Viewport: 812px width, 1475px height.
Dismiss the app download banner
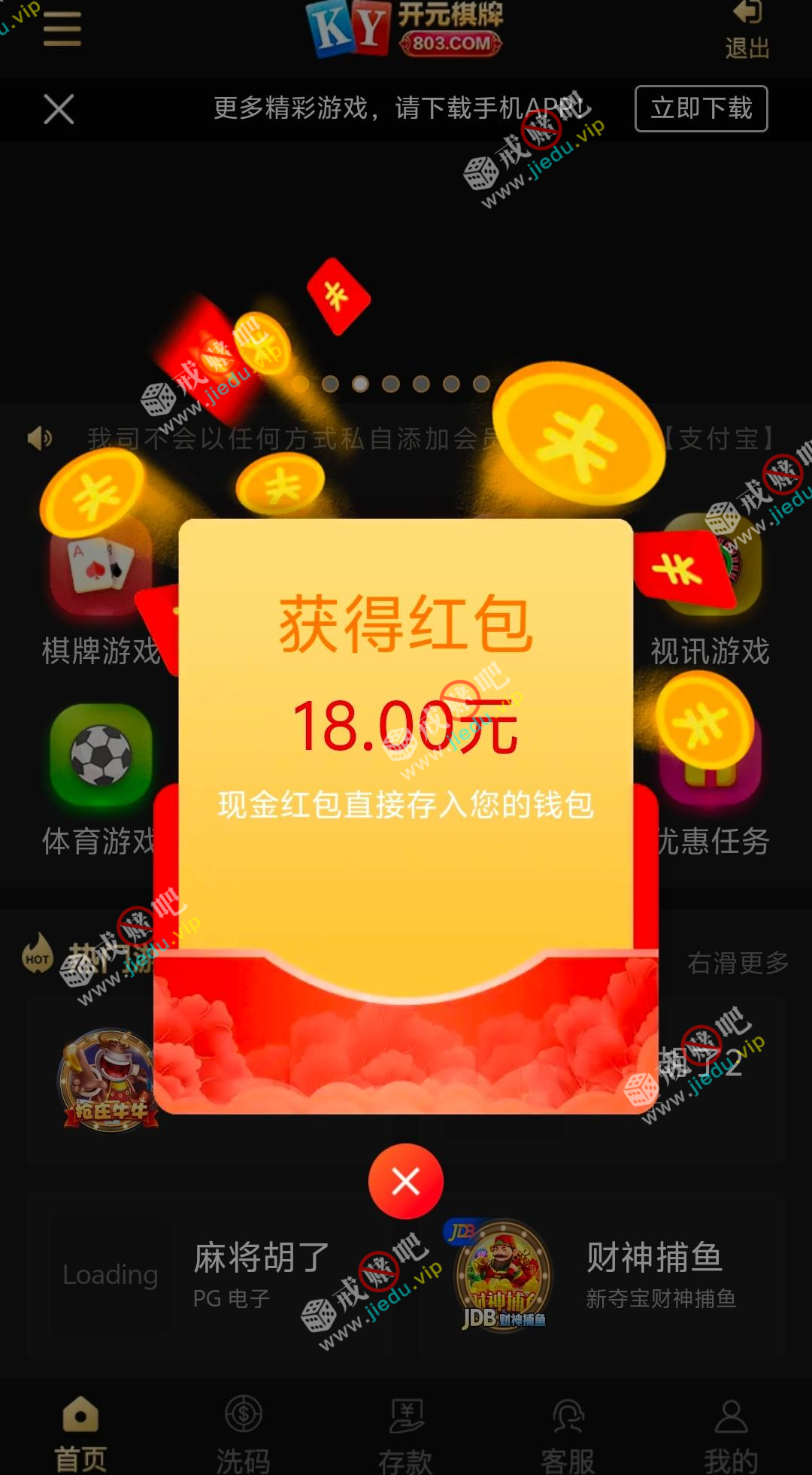pyautogui.click(x=59, y=109)
